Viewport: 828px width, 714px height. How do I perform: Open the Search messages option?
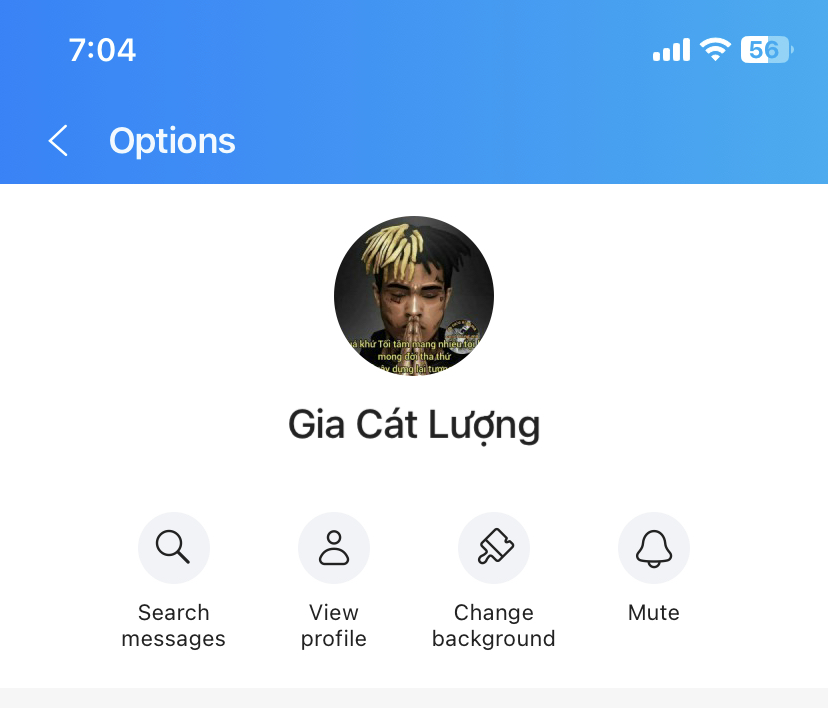coord(174,548)
